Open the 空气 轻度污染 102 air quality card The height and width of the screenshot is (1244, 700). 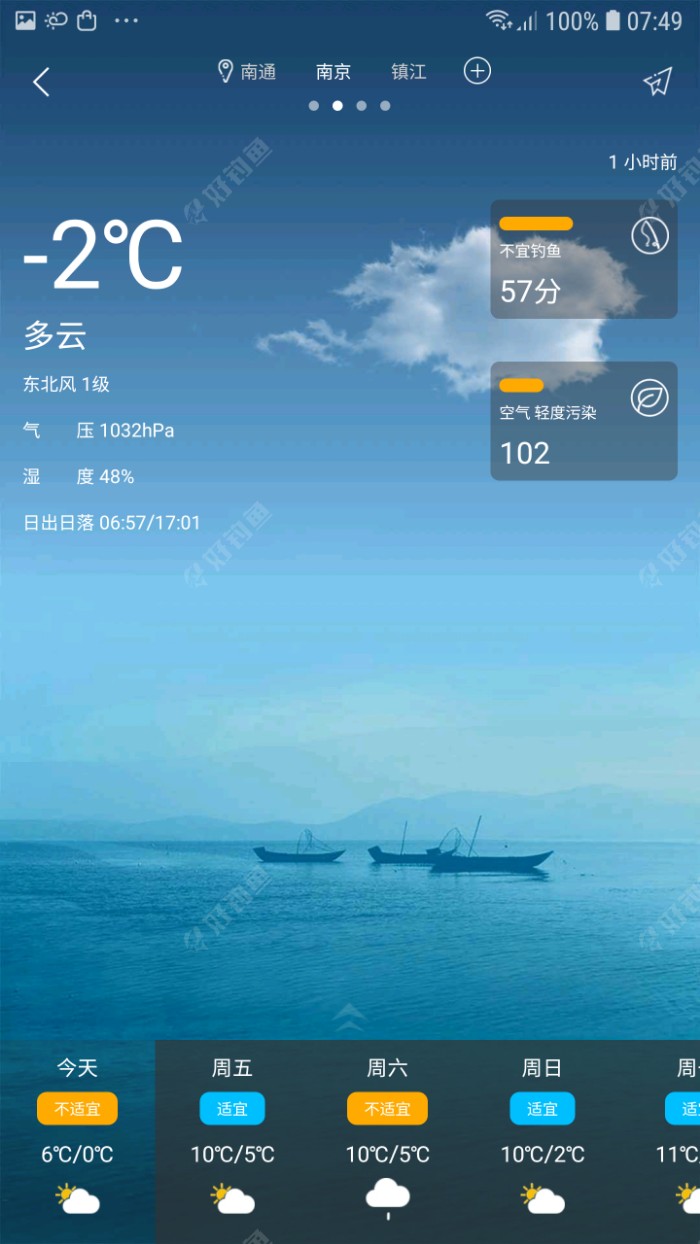583,420
